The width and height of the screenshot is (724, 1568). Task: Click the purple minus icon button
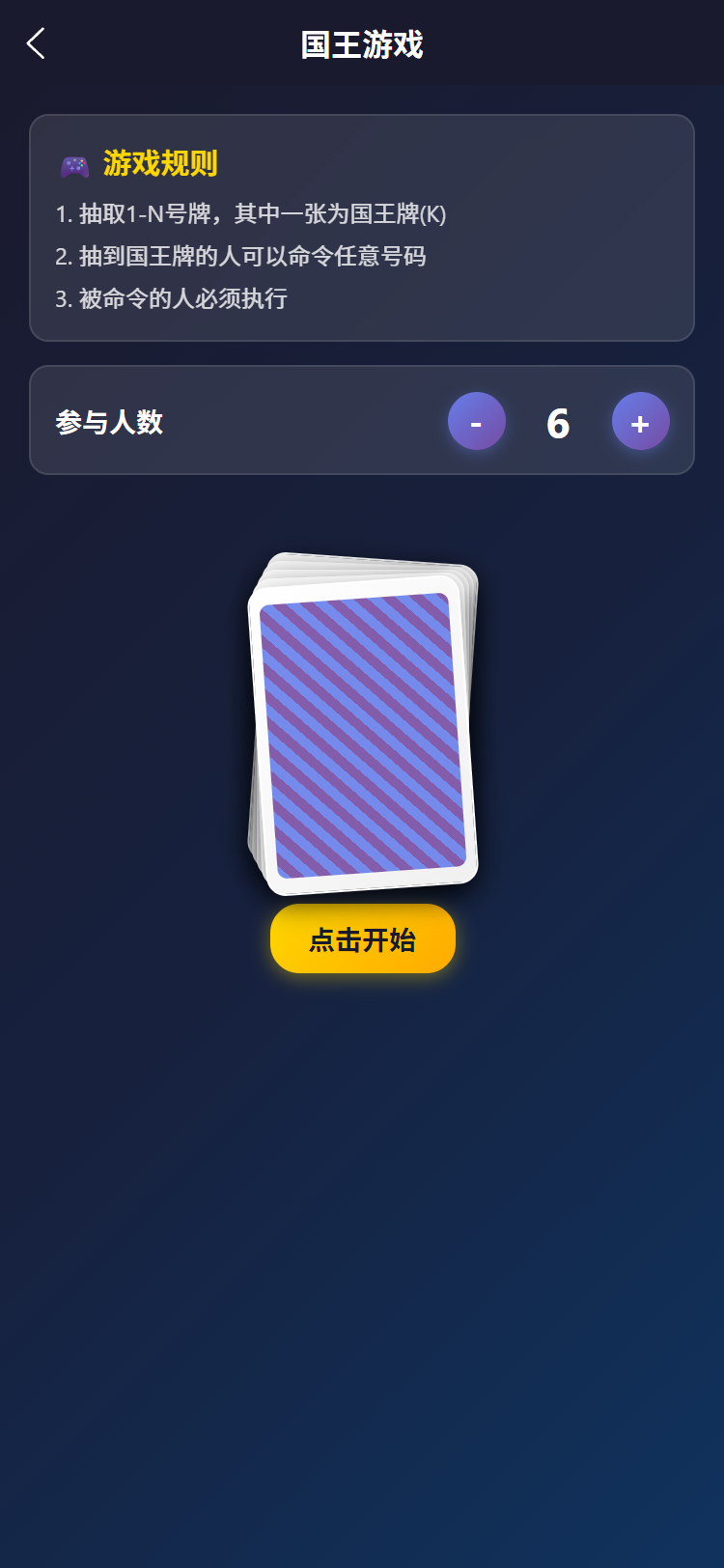477,421
